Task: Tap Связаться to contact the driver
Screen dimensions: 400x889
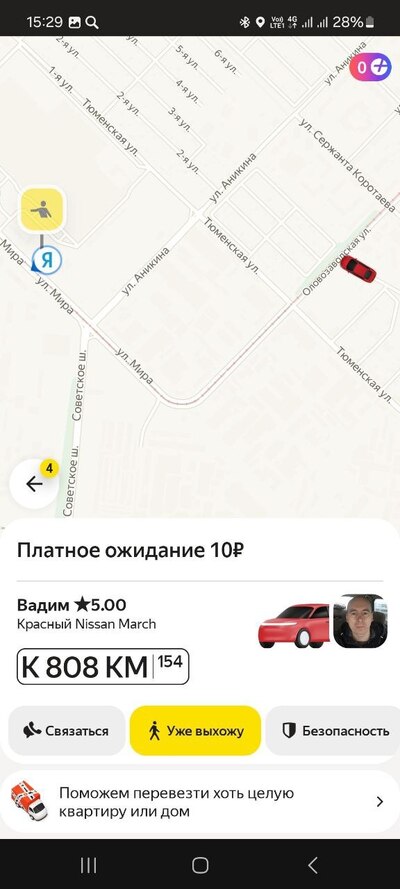Action: pos(66,731)
